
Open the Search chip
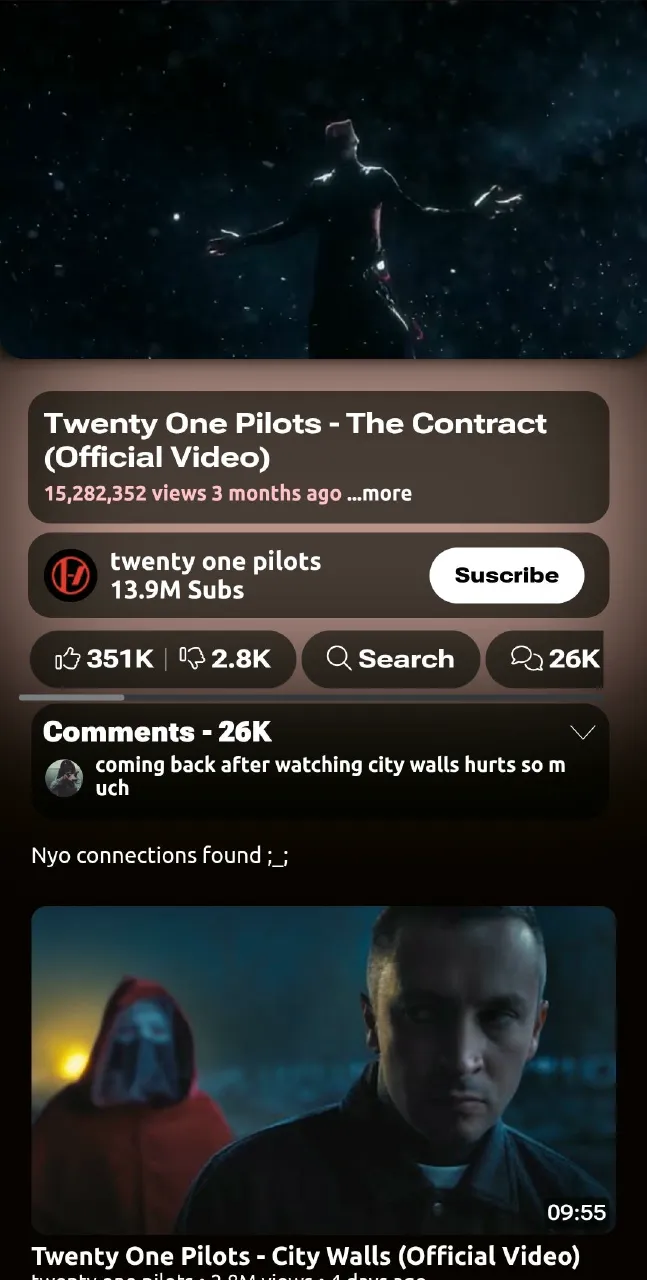click(x=390, y=659)
